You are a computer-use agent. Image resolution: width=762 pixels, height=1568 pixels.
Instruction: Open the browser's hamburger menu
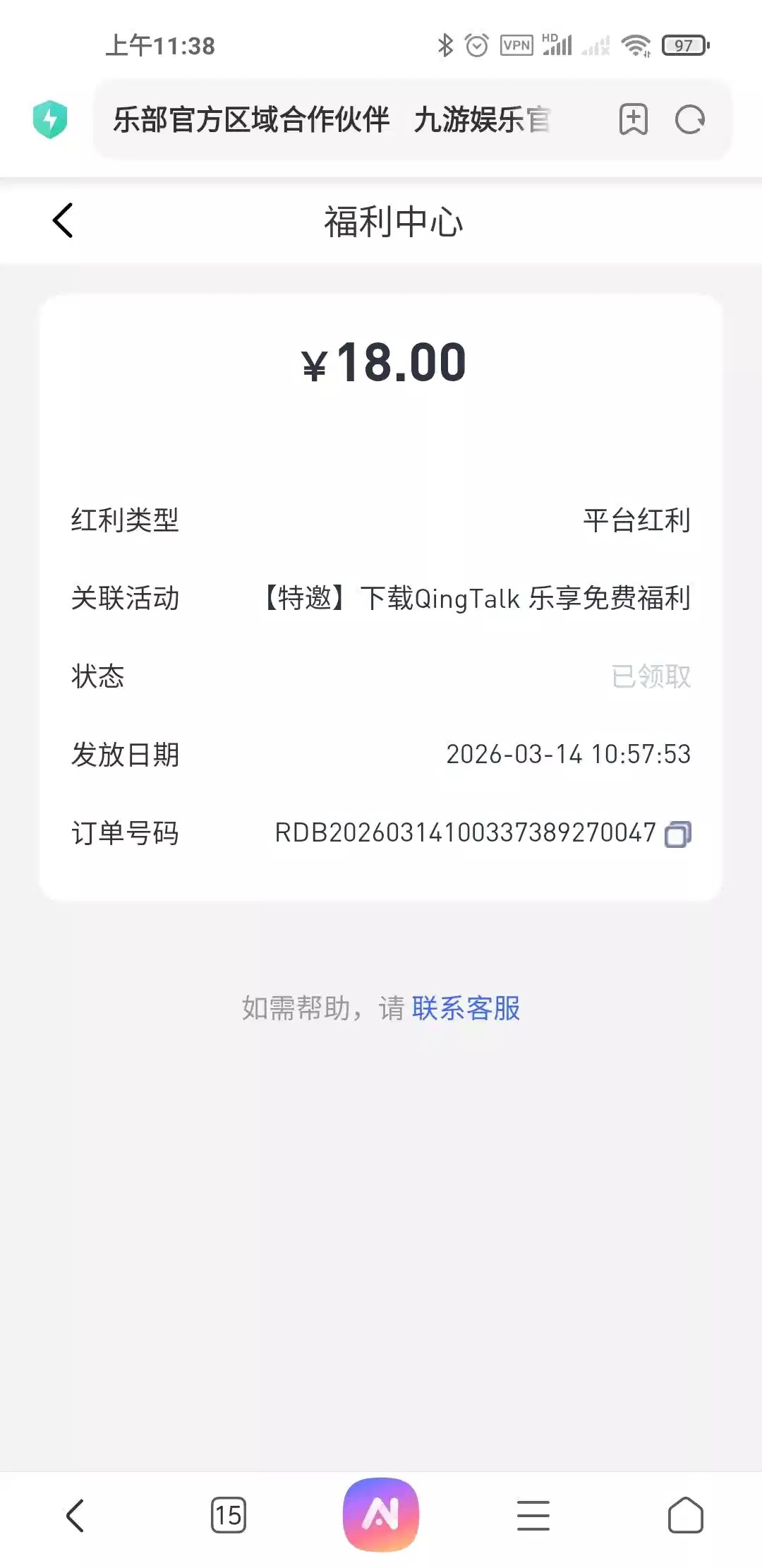point(533,1516)
